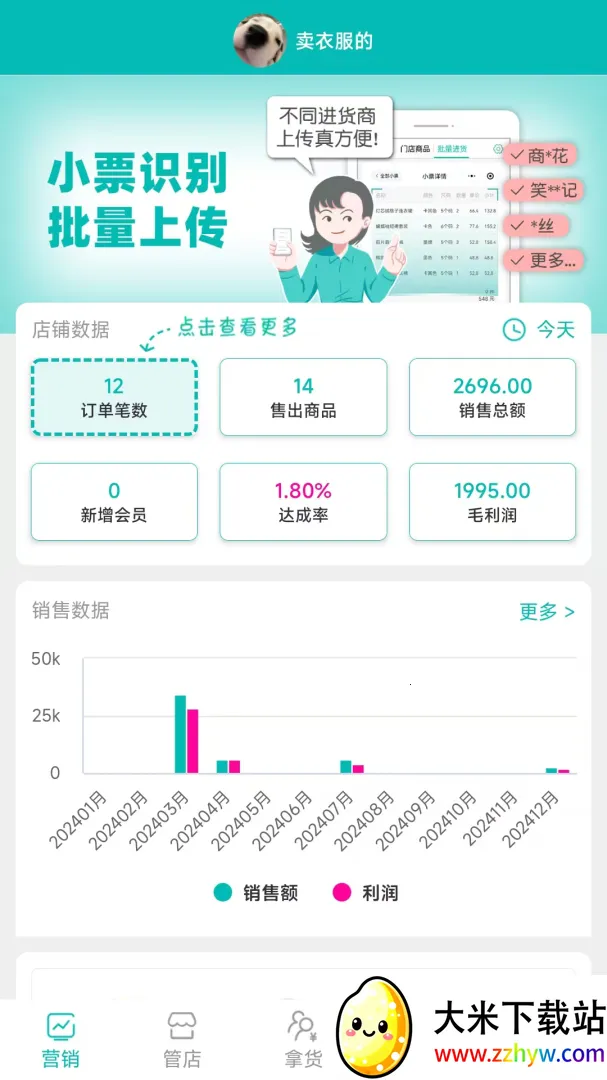Screen dimensions: 607x1080
Task: Open the 销售总额 card
Action: tap(492, 397)
